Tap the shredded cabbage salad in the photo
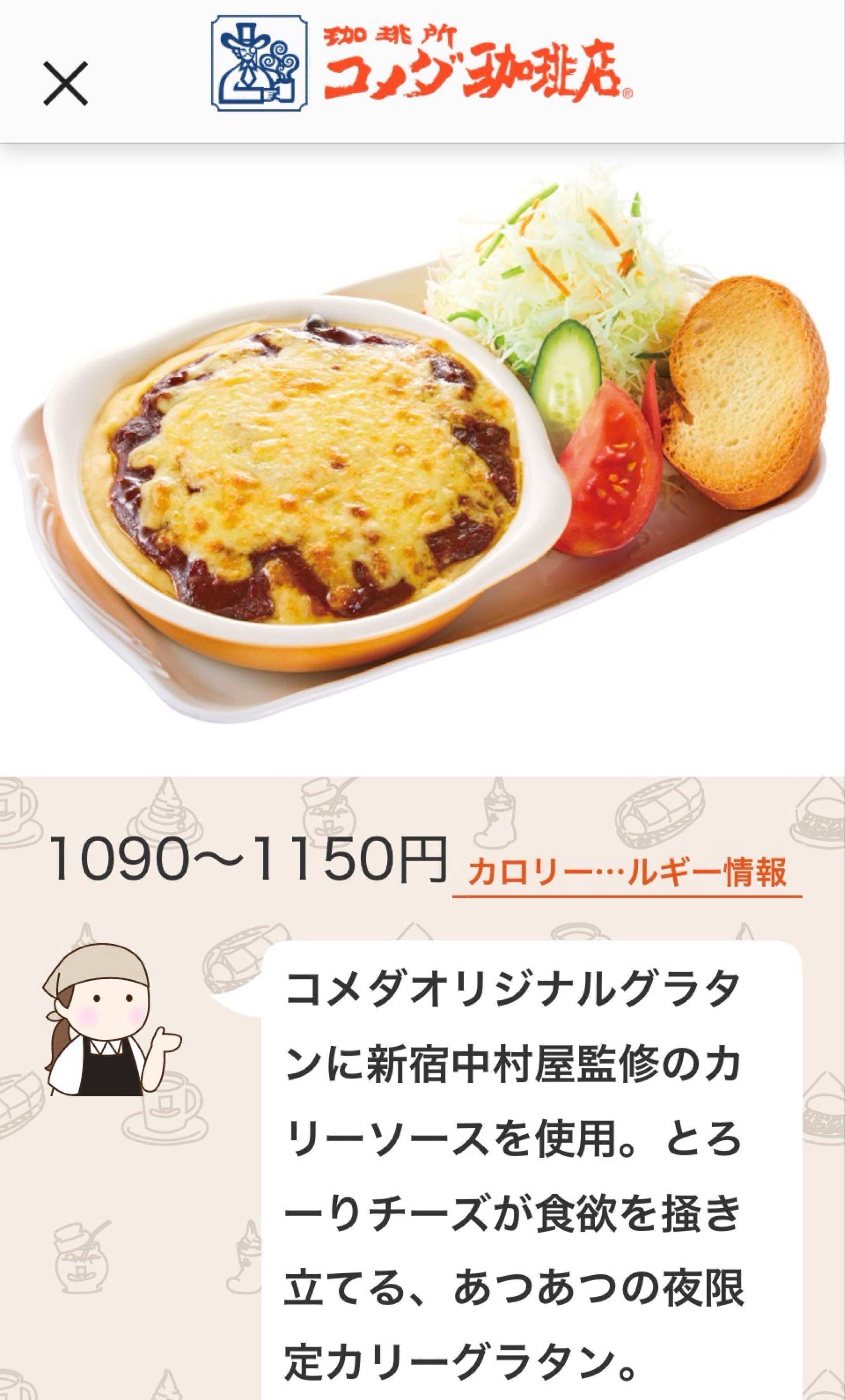845x1400 pixels. coord(568,273)
